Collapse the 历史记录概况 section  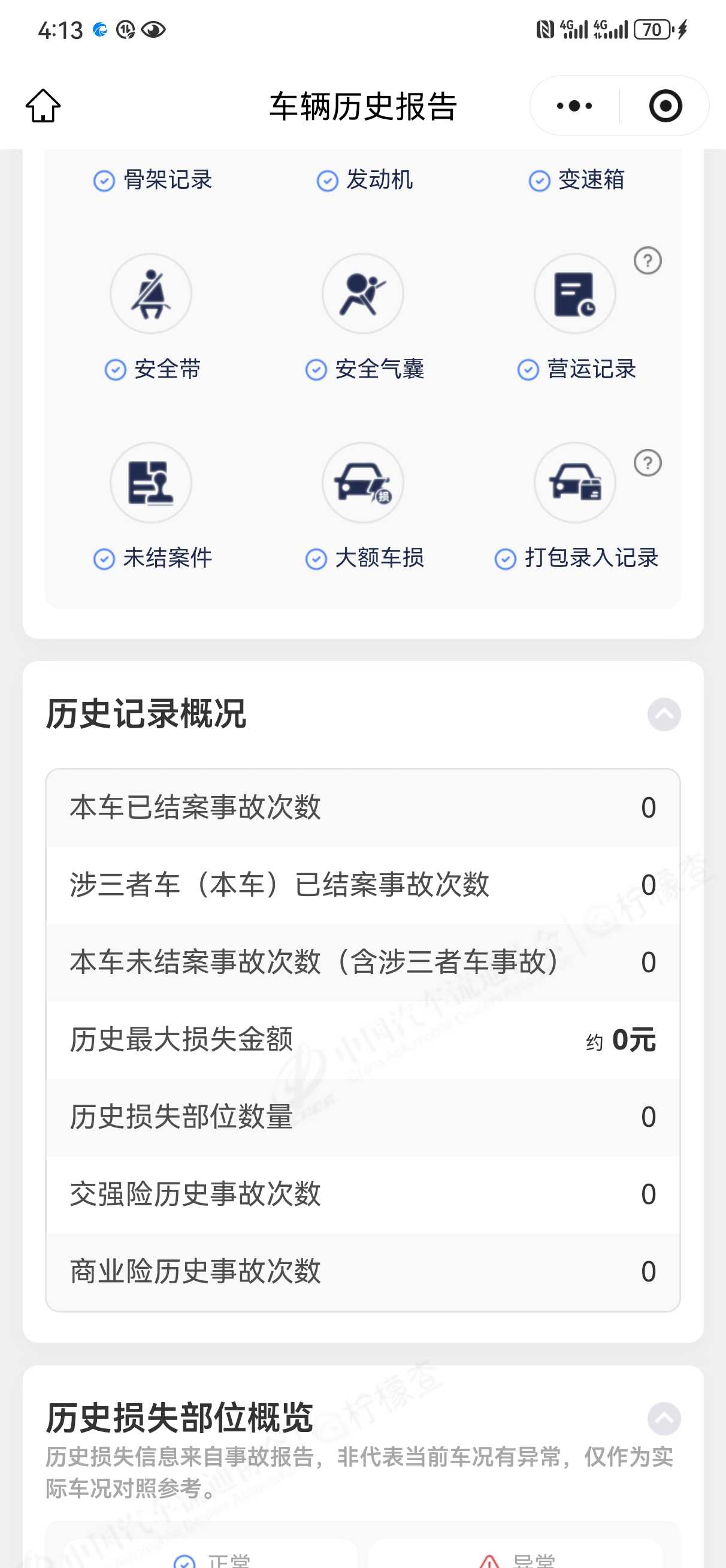(663, 715)
